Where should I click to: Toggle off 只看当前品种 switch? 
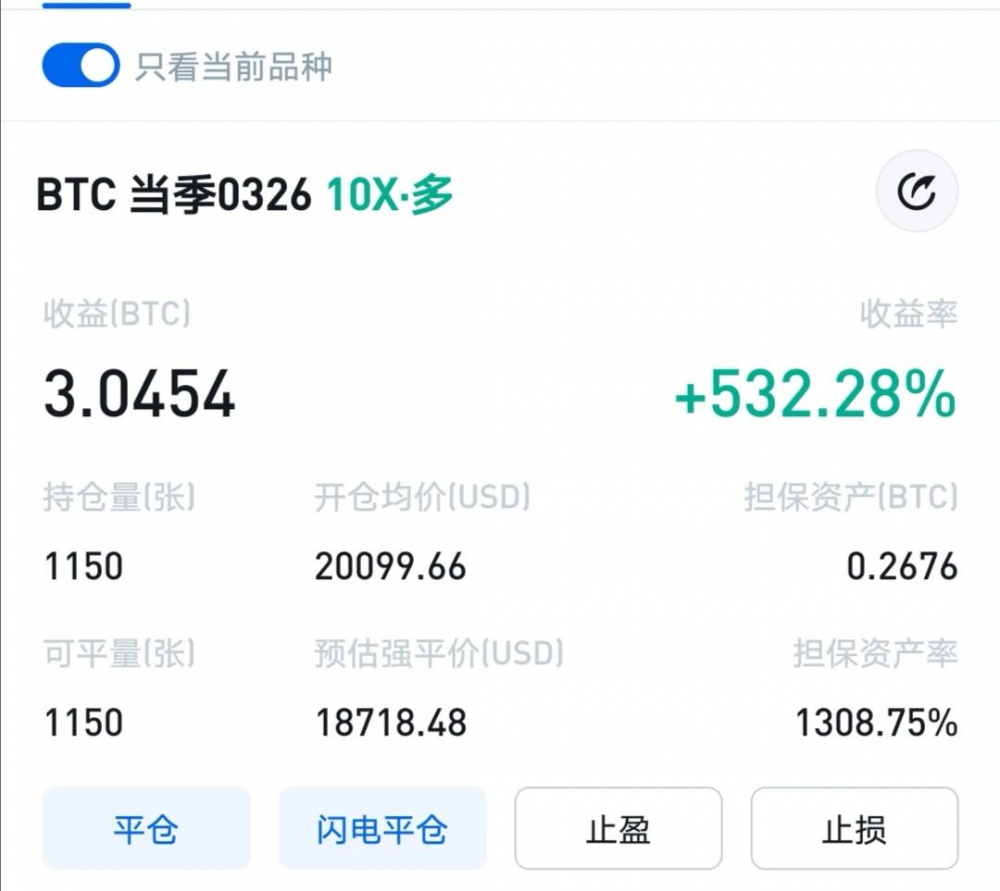coord(80,66)
